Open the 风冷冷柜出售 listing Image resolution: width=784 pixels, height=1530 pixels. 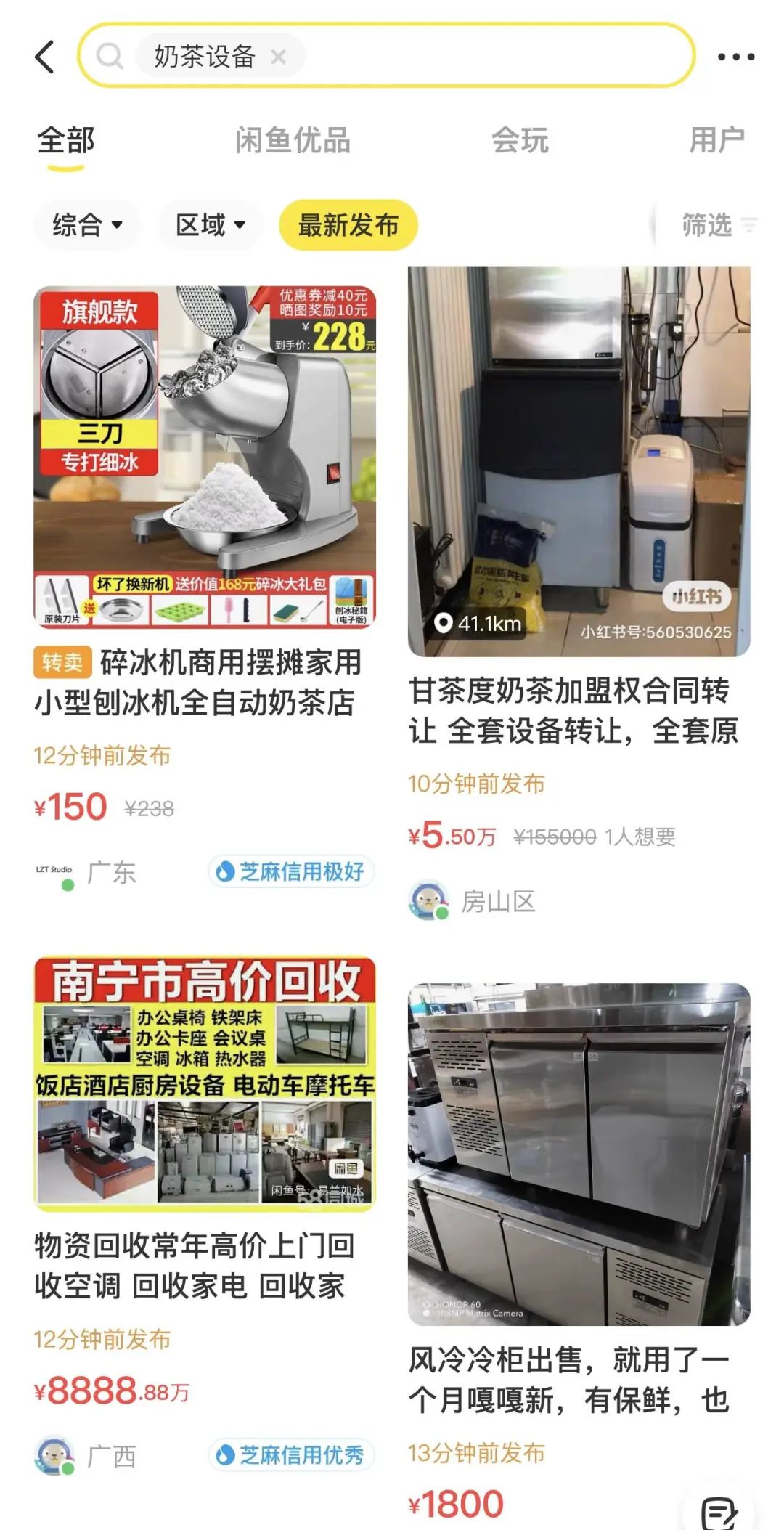click(579, 1155)
